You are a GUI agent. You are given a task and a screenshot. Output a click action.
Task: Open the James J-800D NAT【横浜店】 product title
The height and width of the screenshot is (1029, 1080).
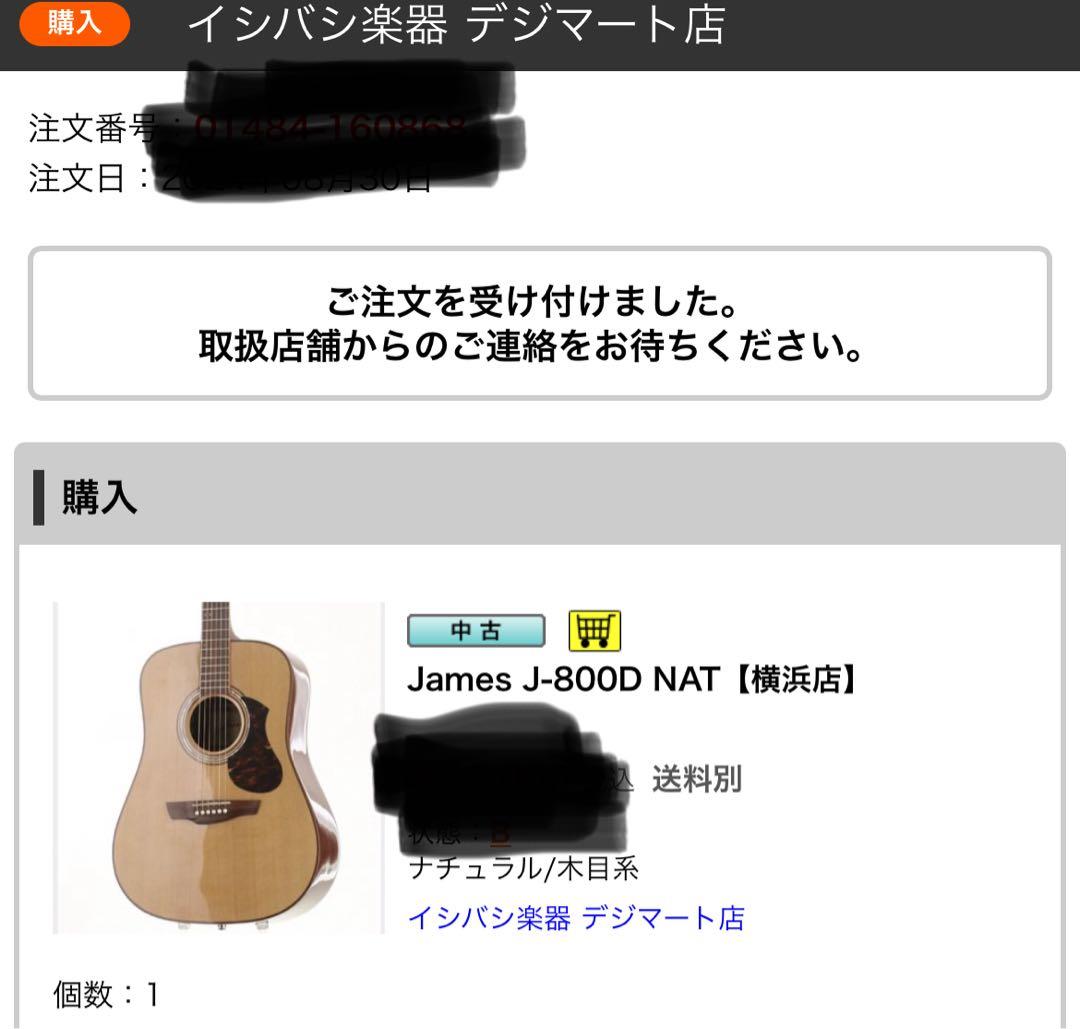click(632, 680)
